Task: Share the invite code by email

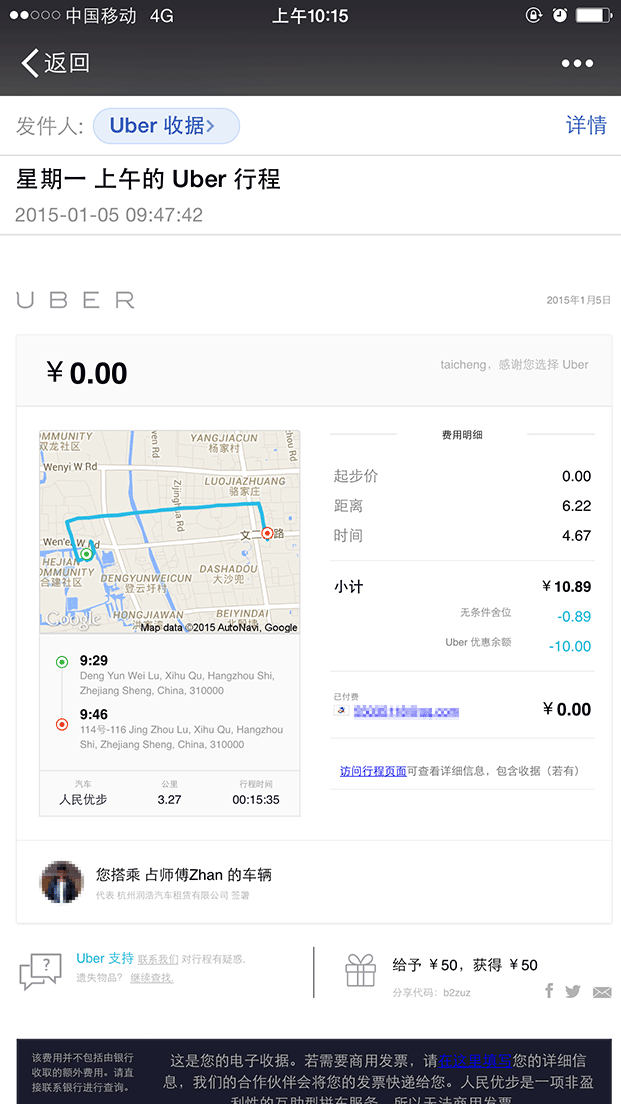Action: point(601,992)
